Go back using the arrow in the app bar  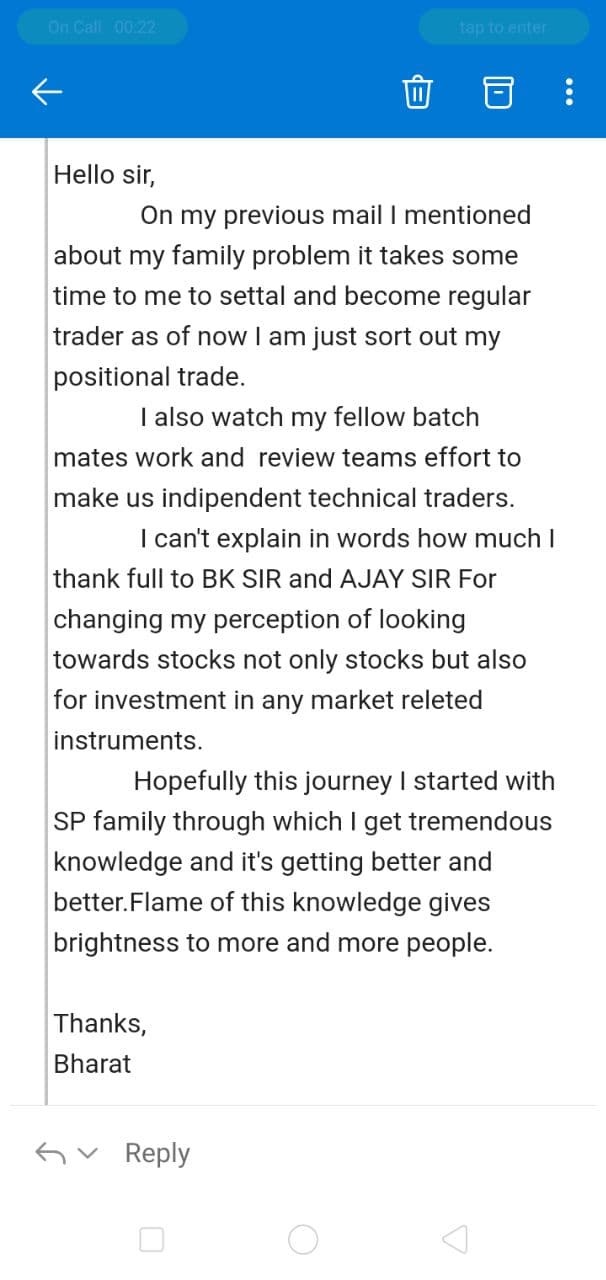pos(47,93)
